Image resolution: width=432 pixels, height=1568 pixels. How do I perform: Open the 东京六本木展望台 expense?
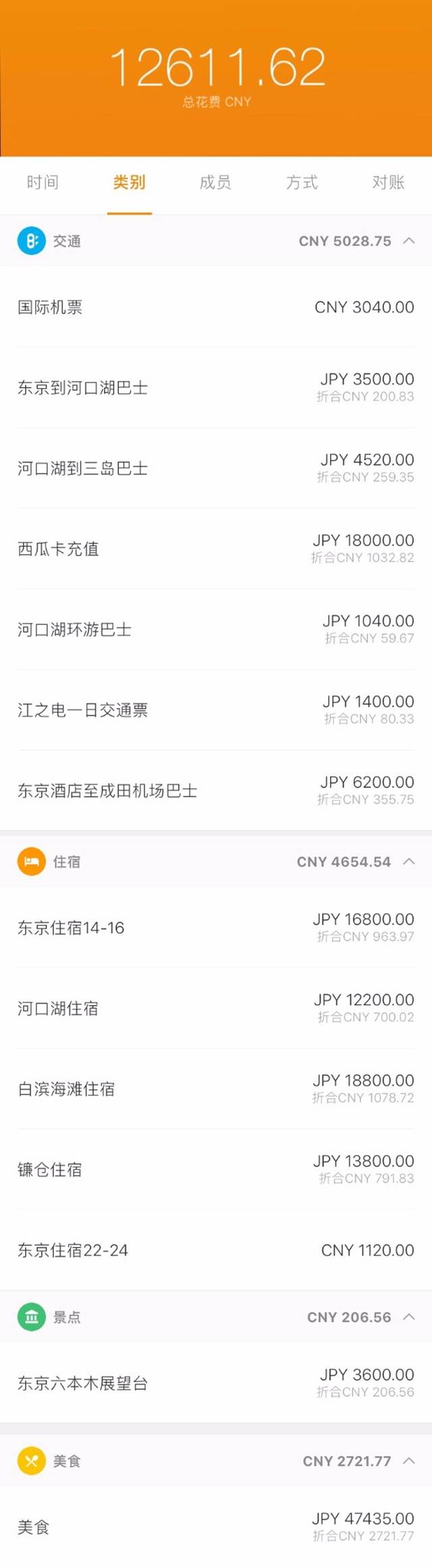216,1383
